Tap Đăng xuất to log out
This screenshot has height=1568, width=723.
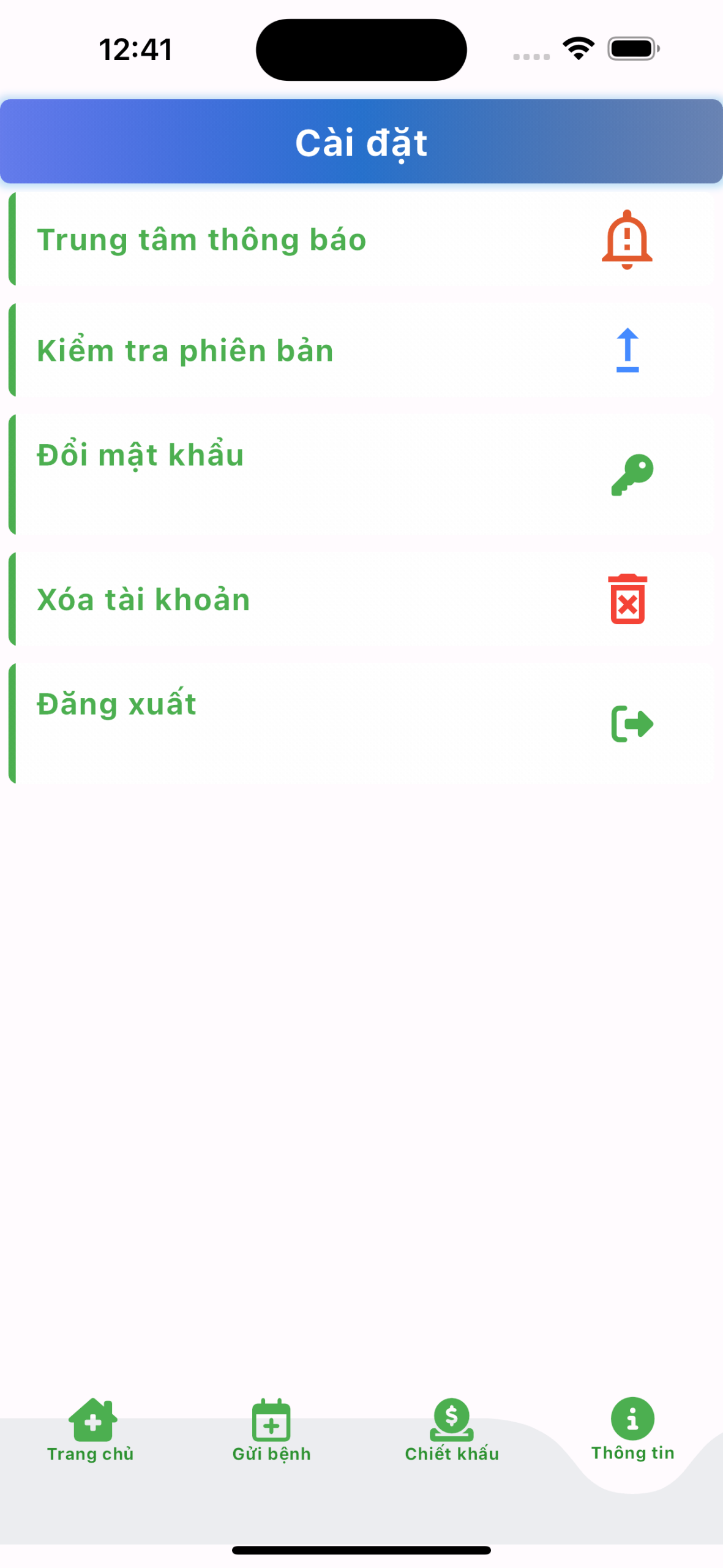[x=361, y=723]
